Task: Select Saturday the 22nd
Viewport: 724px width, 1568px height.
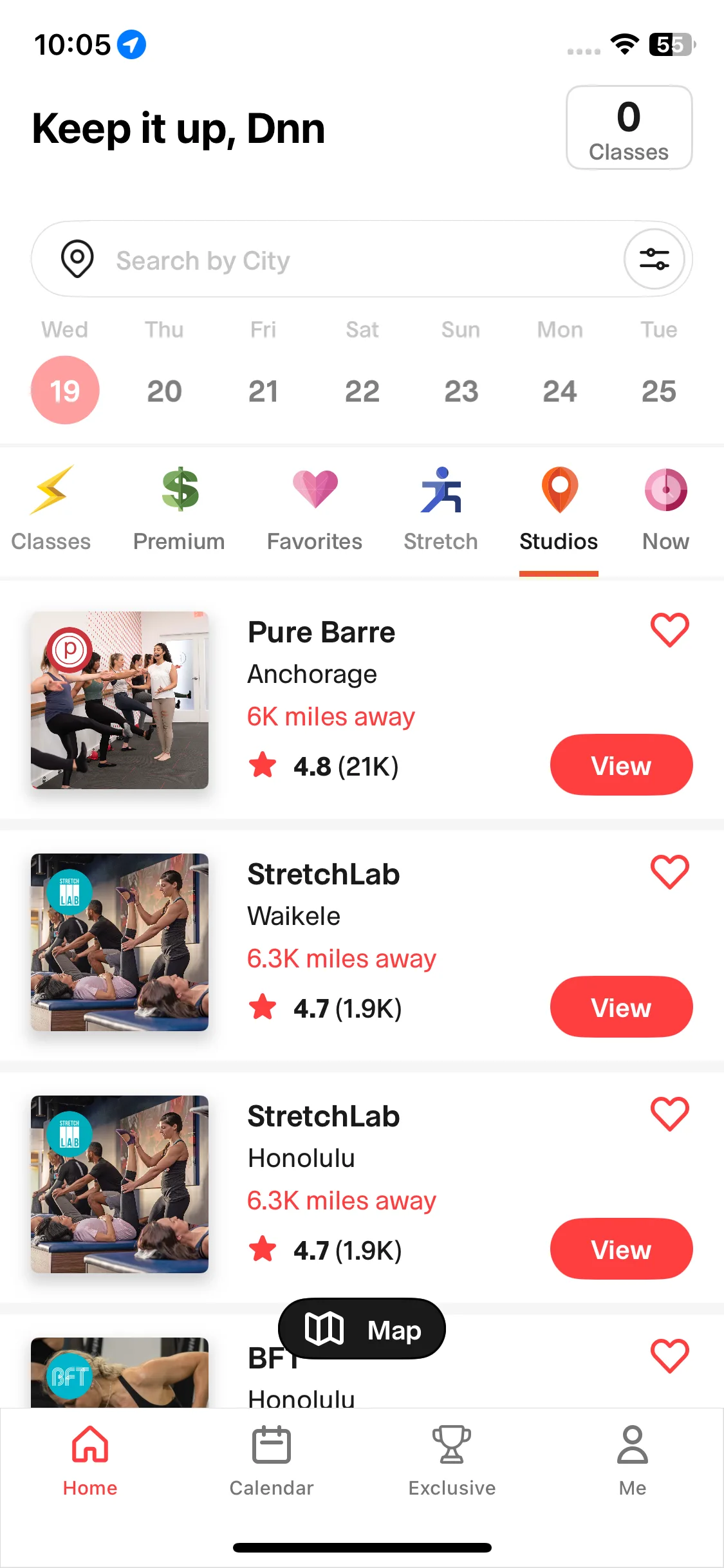Action: [362, 390]
